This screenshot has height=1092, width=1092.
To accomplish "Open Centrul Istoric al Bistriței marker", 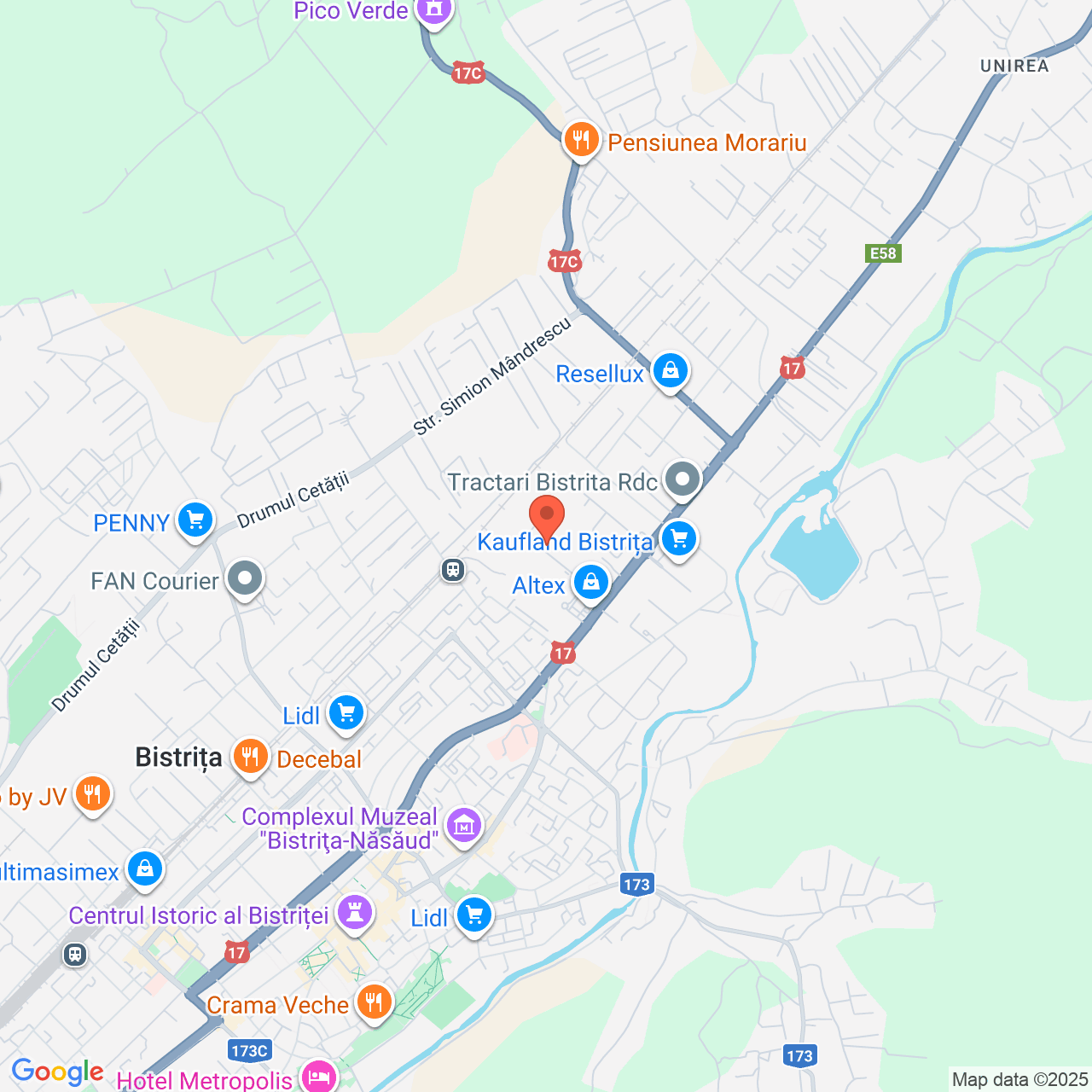I will coord(355,913).
